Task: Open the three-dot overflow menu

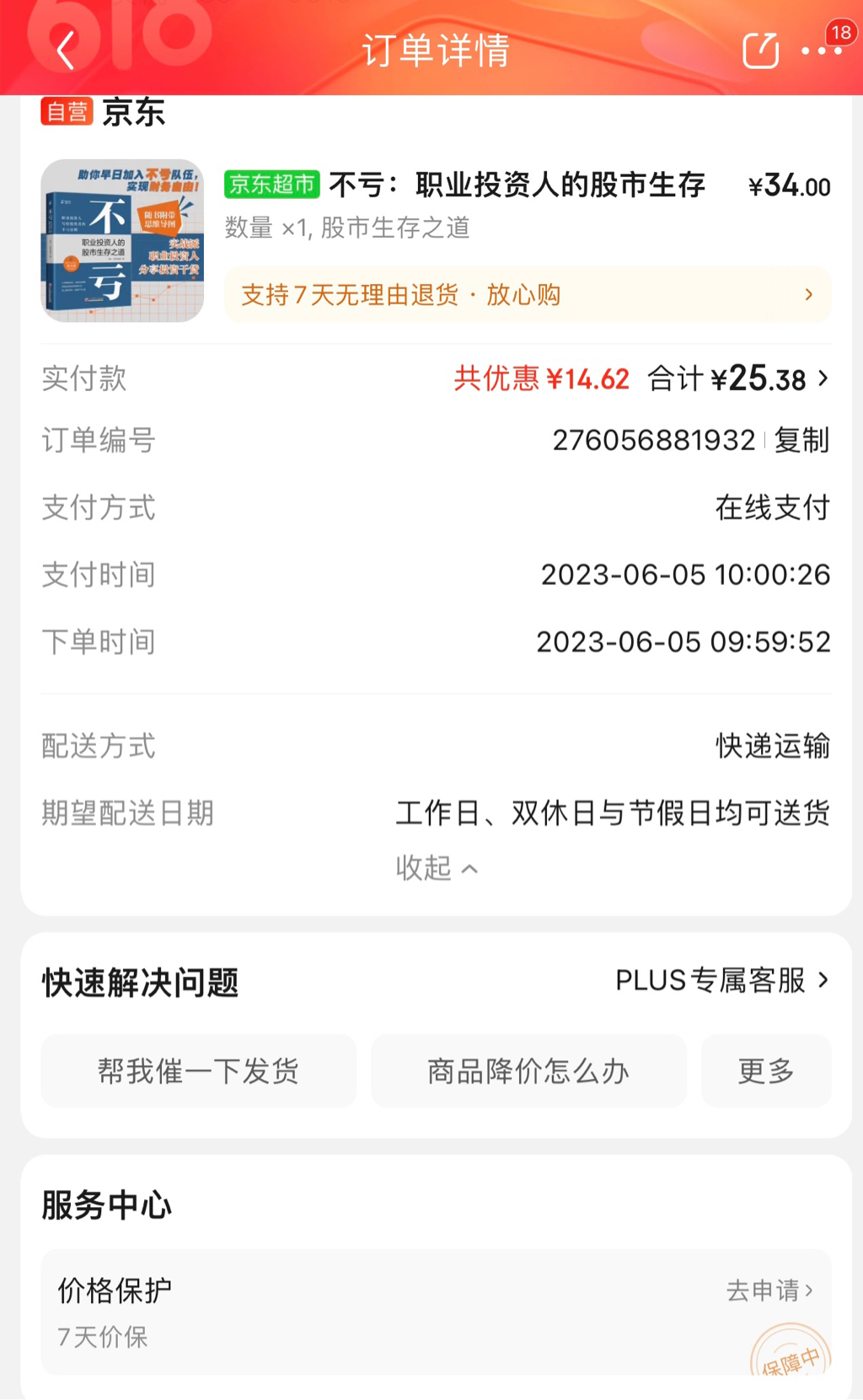Action: pos(822,51)
